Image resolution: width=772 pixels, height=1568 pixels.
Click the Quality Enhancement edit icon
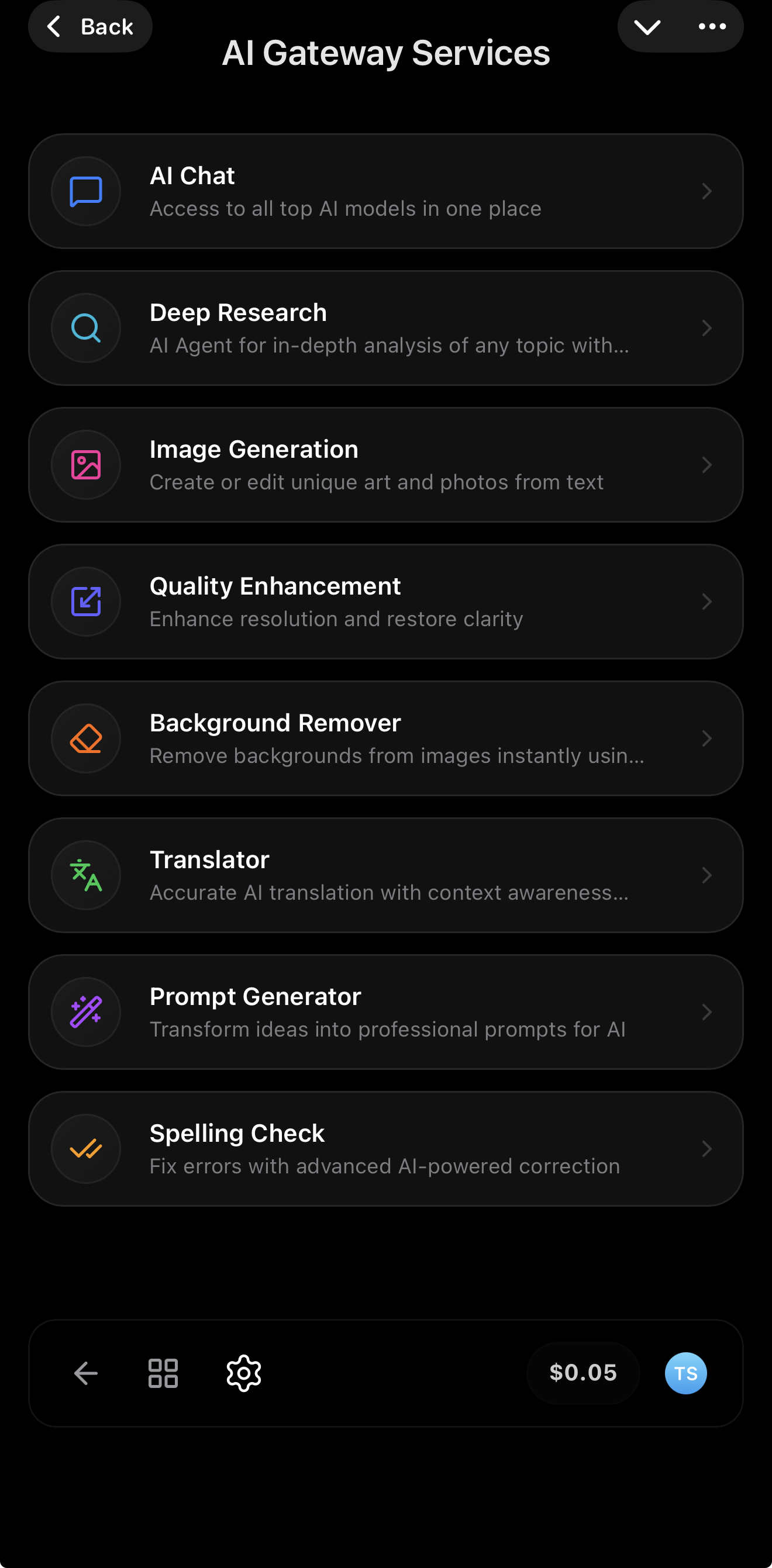[x=86, y=602]
